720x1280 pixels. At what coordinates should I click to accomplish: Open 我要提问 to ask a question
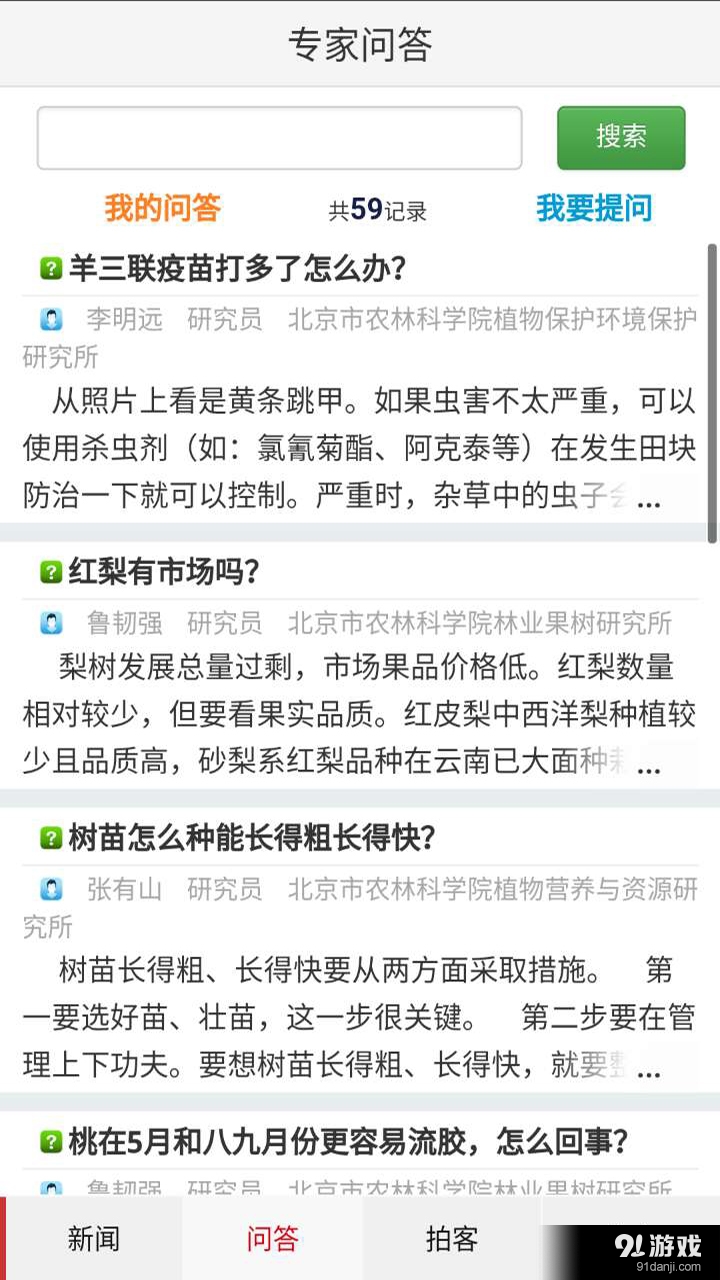pyautogui.click(x=592, y=208)
